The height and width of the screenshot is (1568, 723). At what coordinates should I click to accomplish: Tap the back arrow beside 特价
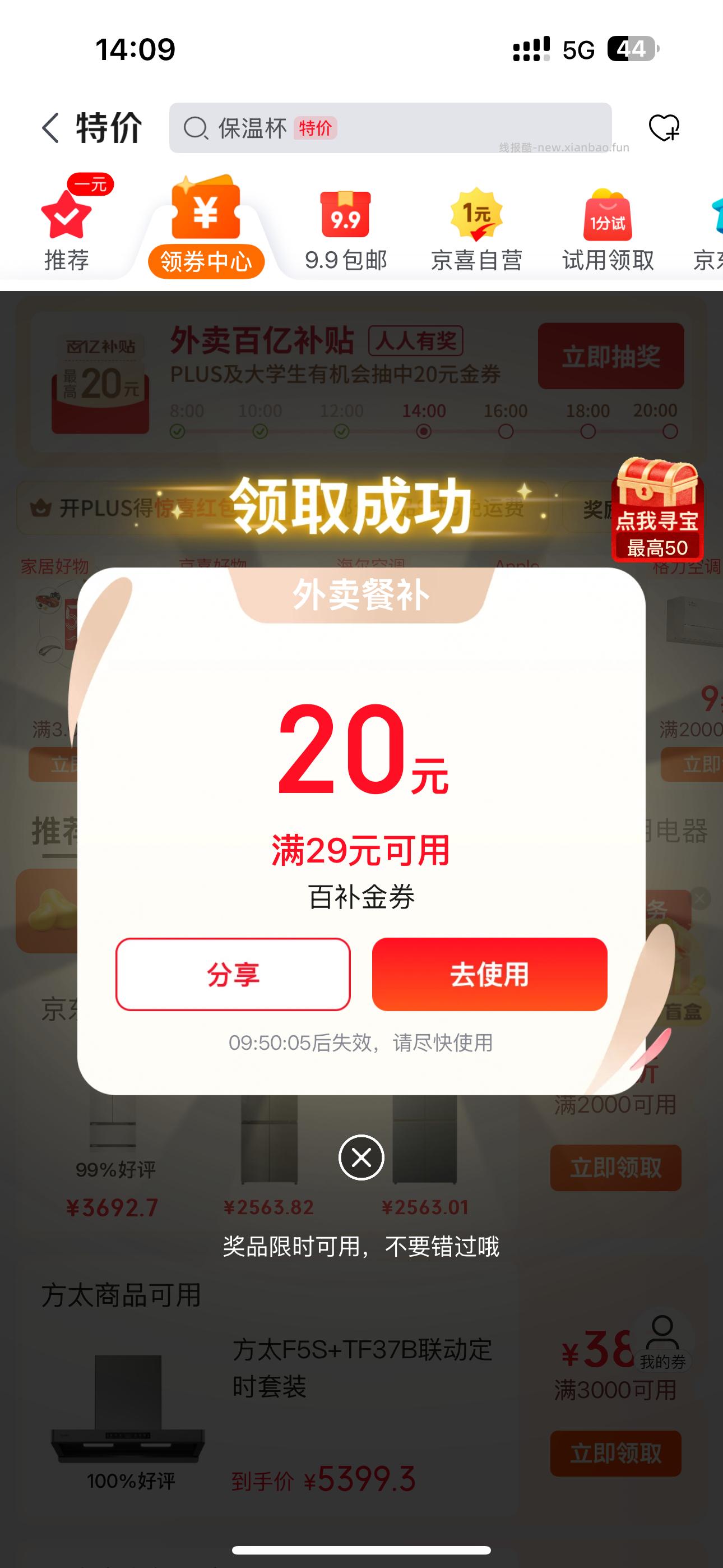point(50,126)
